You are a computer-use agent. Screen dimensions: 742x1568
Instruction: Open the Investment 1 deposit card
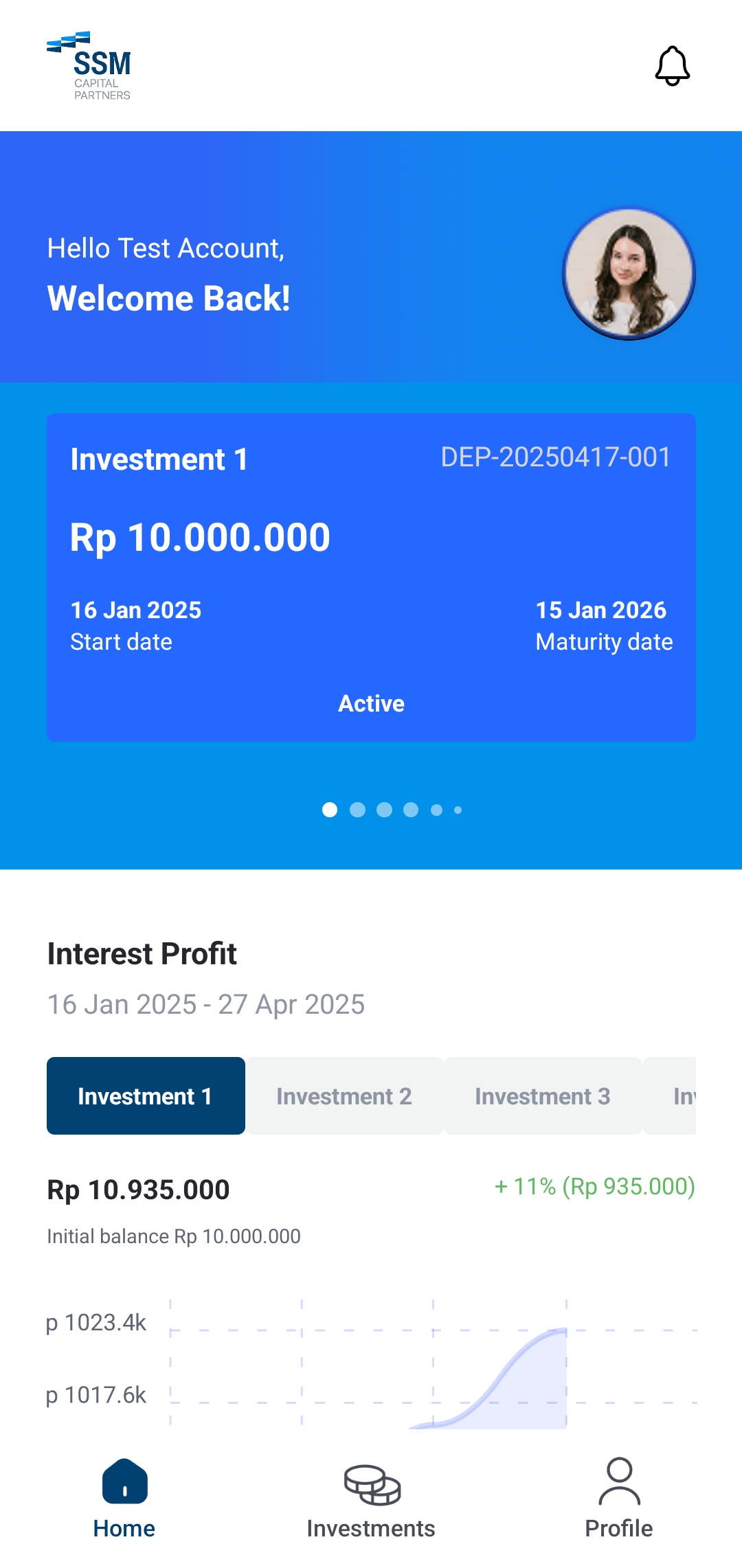tap(371, 577)
